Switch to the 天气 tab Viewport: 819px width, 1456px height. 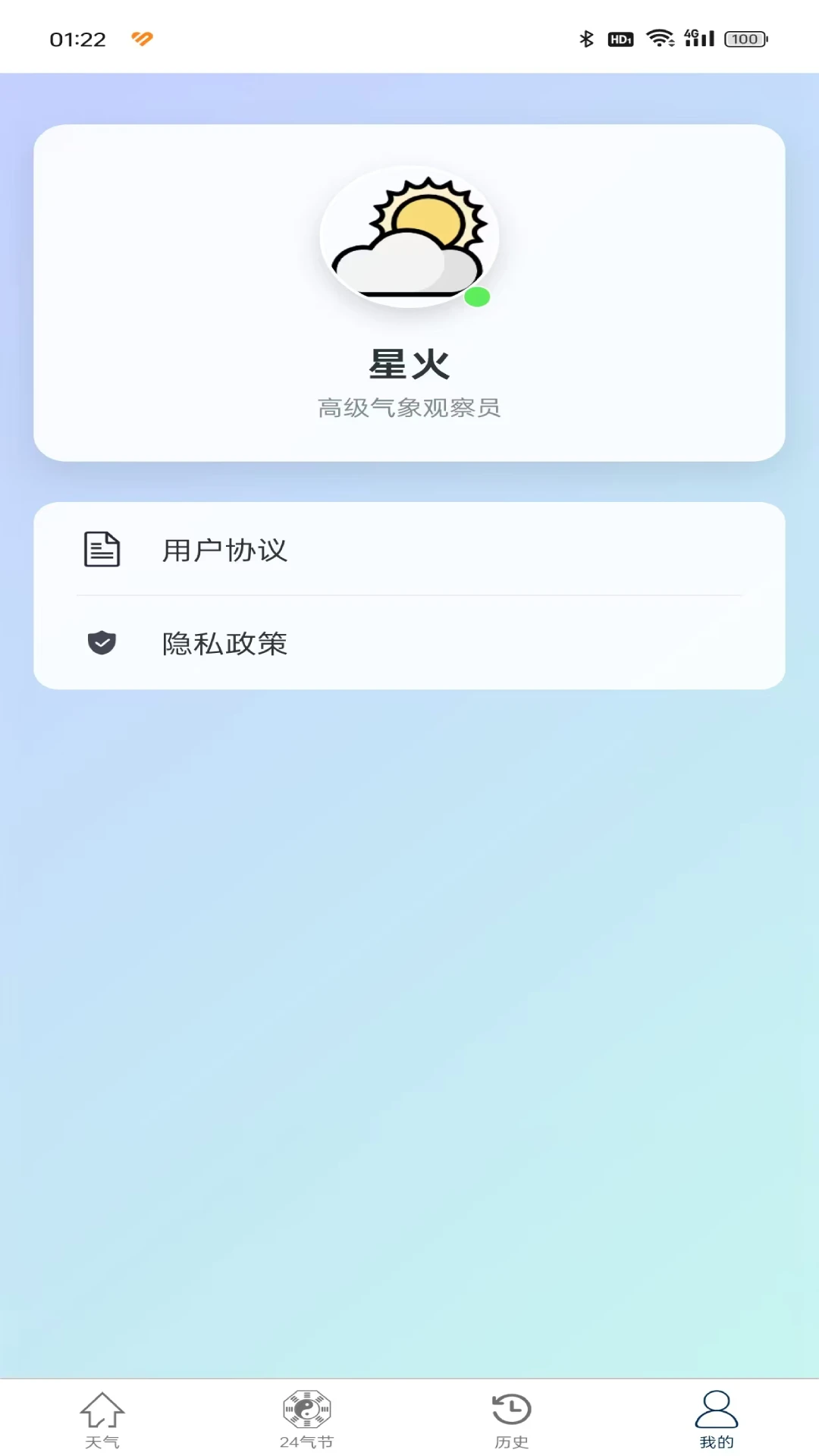(102, 1419)
